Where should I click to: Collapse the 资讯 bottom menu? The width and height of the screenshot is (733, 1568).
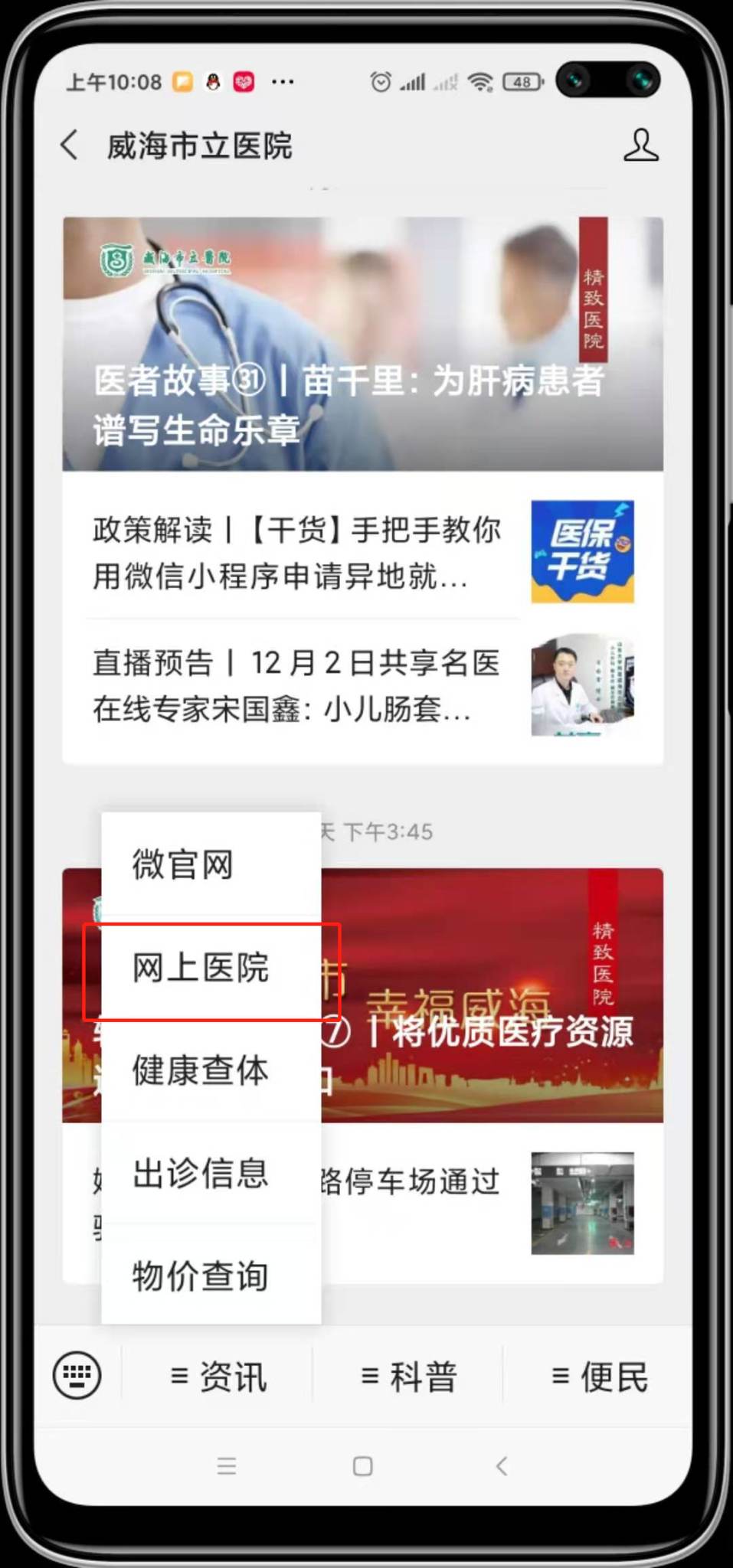pyautogui.click(x=218, y=1377)
